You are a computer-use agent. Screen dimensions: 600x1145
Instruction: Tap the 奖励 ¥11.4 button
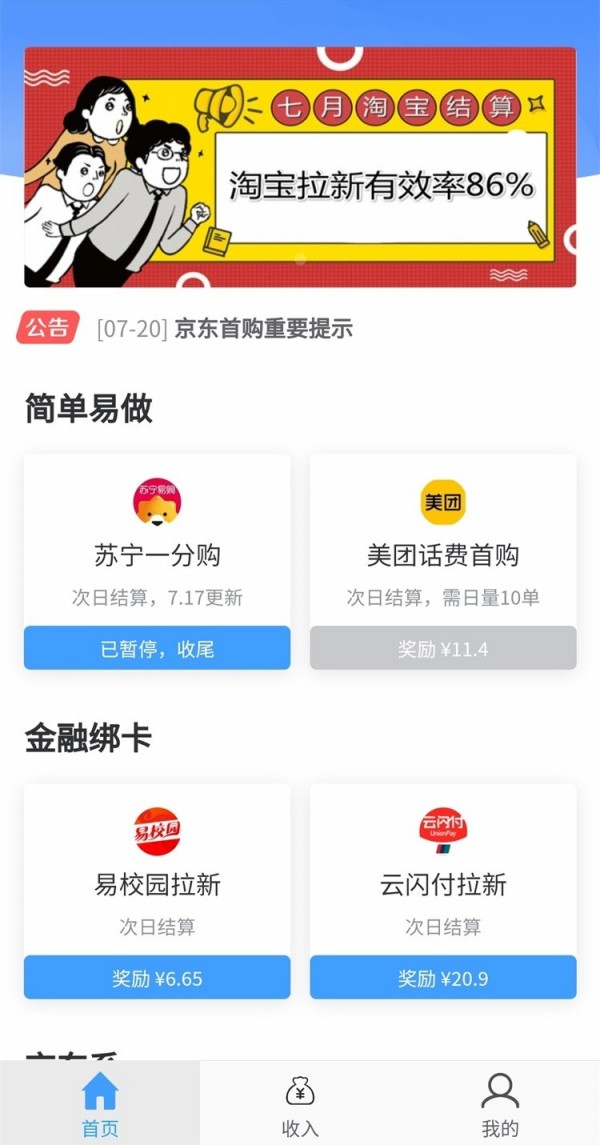click(443, 649)
